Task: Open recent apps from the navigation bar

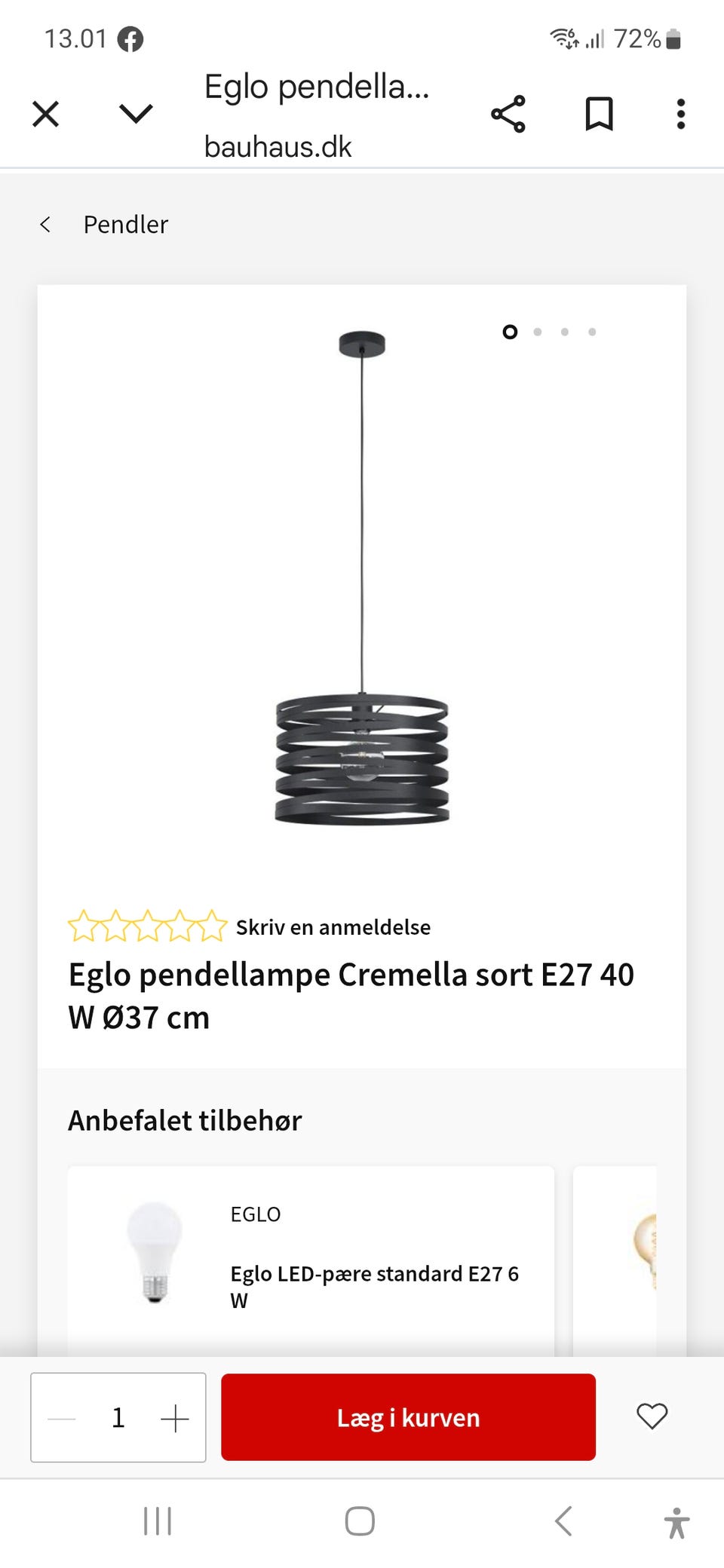Action: pyautogui.click(x=156, y=1521)
